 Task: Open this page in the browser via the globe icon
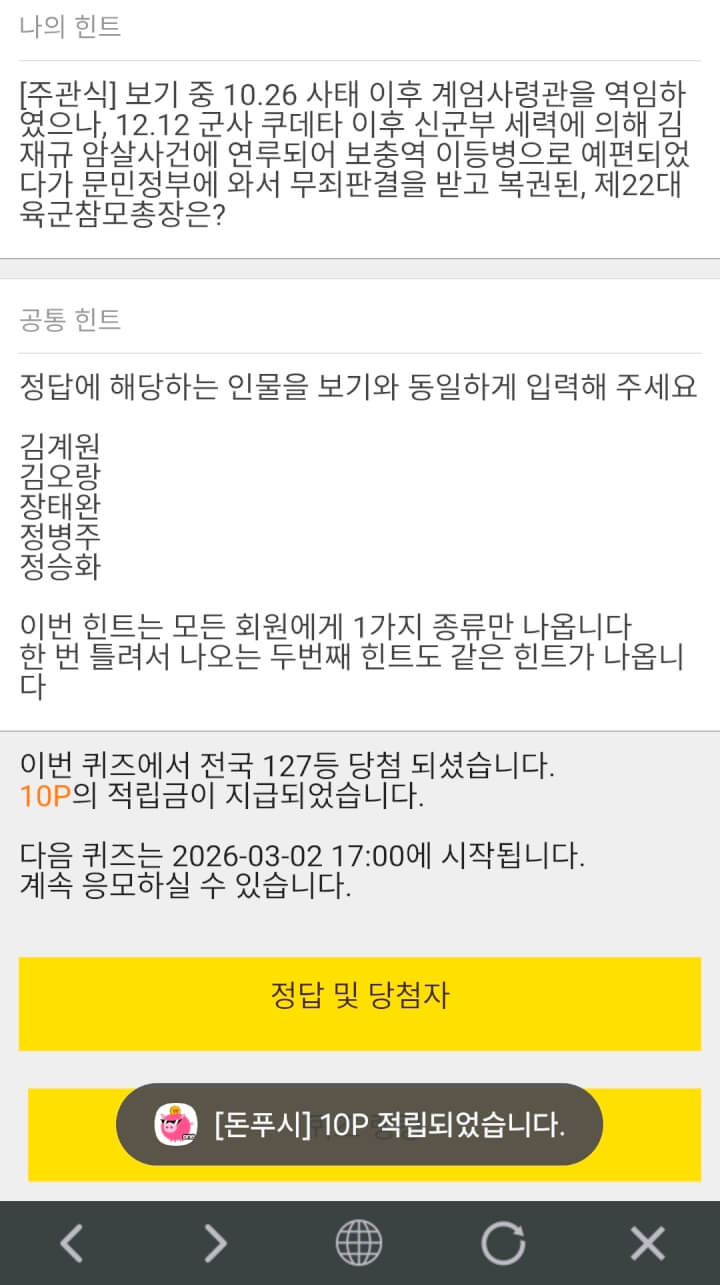(359, 1243)
